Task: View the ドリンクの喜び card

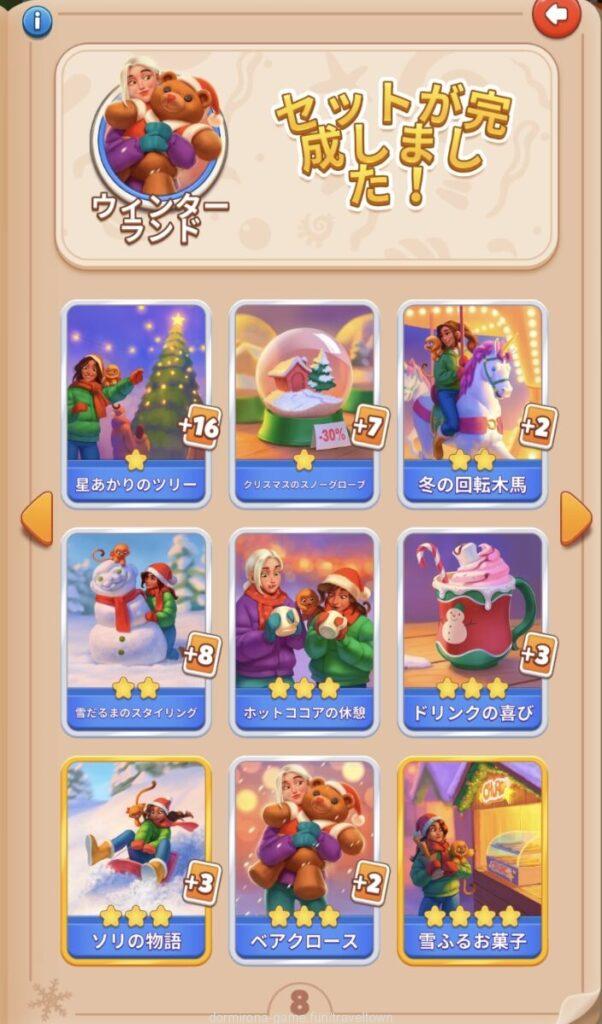Action: click(x=473, y=630)
